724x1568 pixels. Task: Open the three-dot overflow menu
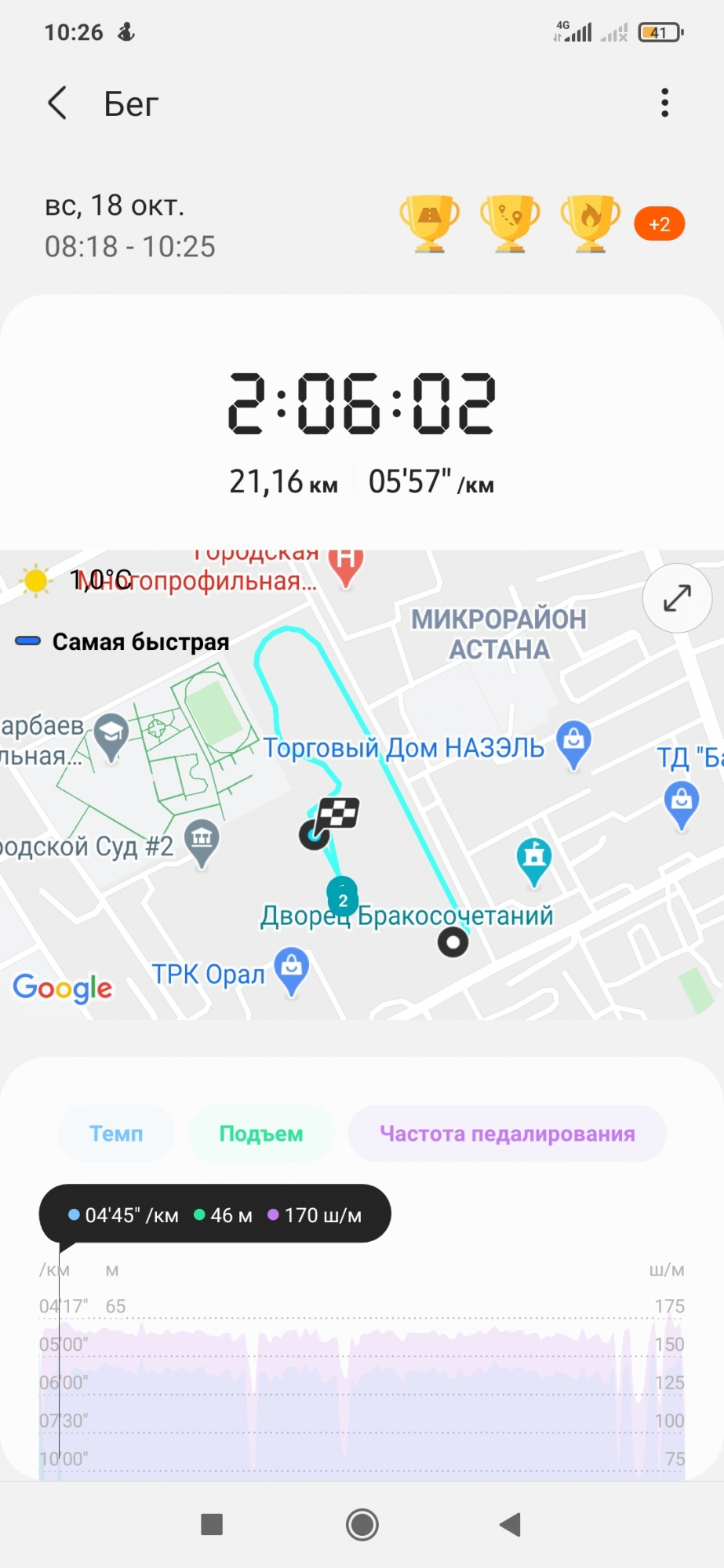coord(664,103)
